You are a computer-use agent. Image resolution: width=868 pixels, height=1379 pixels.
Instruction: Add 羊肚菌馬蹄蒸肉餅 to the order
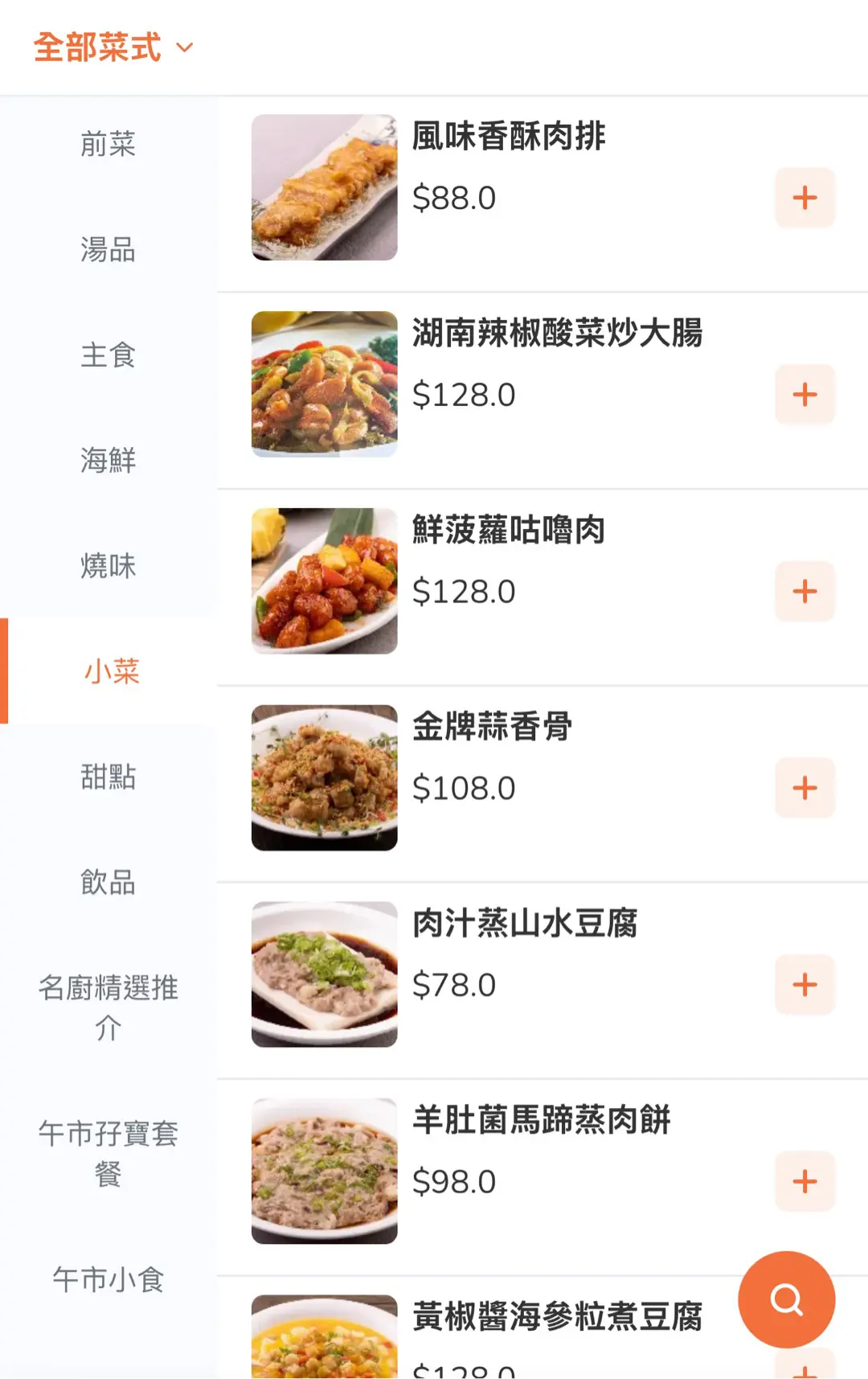point(805,1182)
